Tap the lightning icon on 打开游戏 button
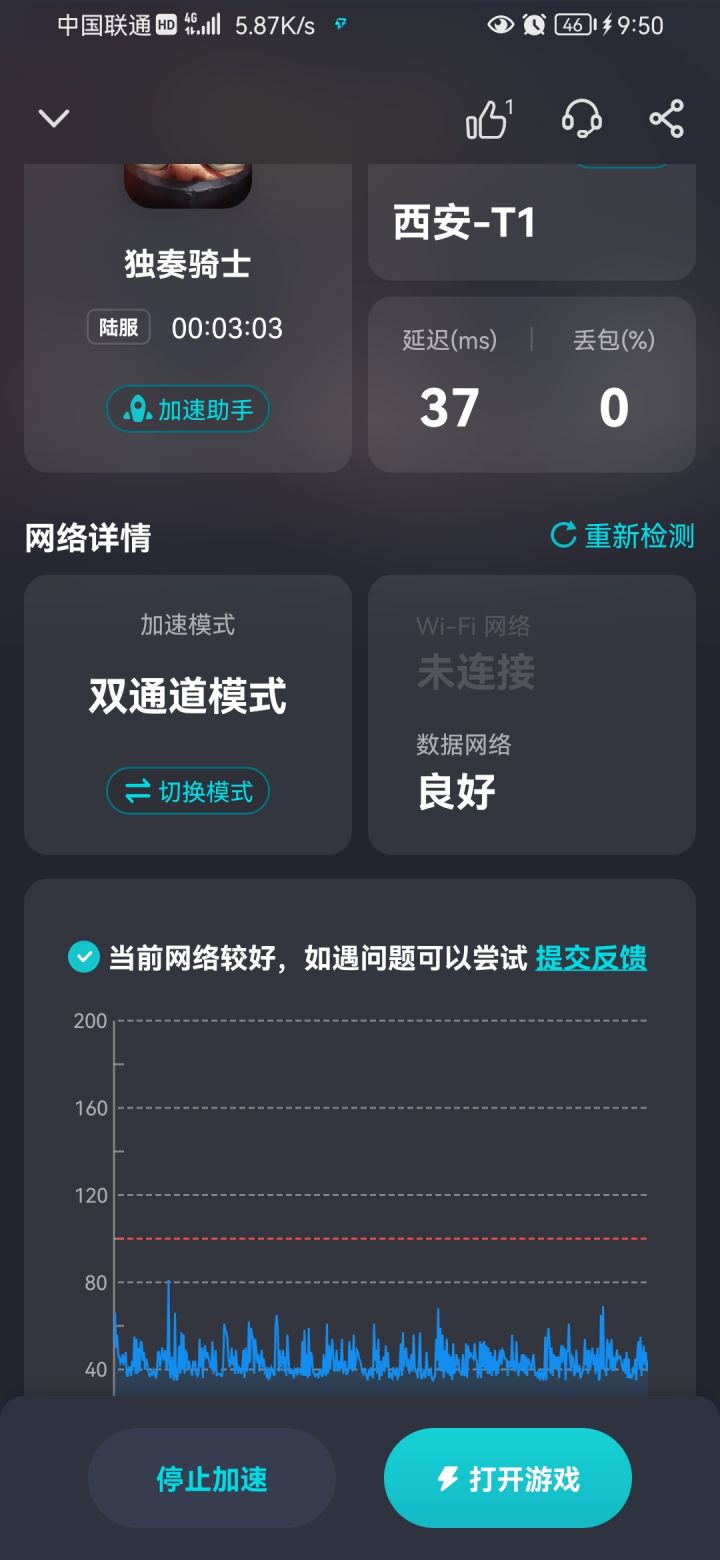The width and height of the screenshot is (720, 1560). coord(448,1477)
